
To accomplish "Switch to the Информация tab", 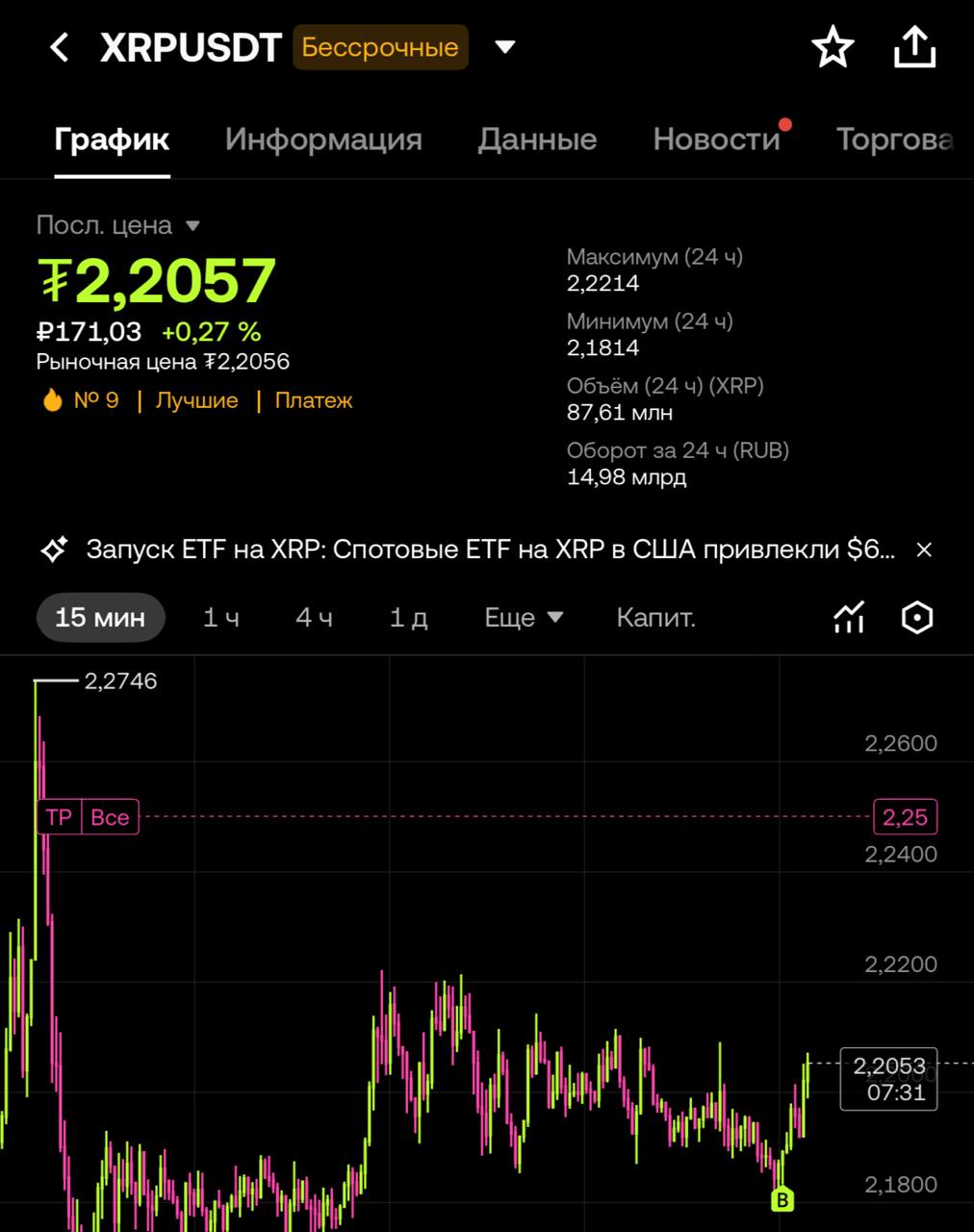I will point(323,140).
